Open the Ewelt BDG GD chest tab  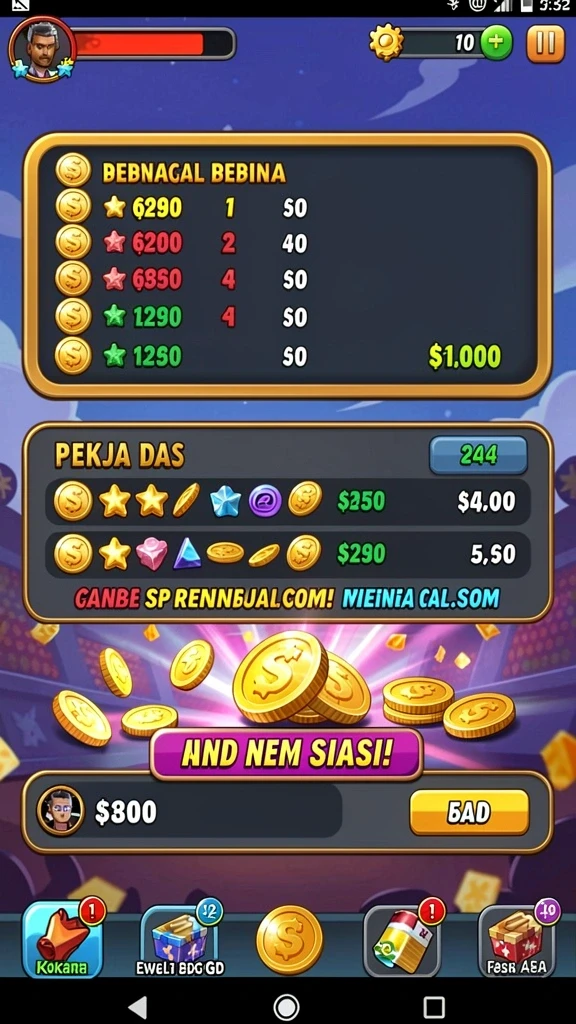[x=180, y=940]
